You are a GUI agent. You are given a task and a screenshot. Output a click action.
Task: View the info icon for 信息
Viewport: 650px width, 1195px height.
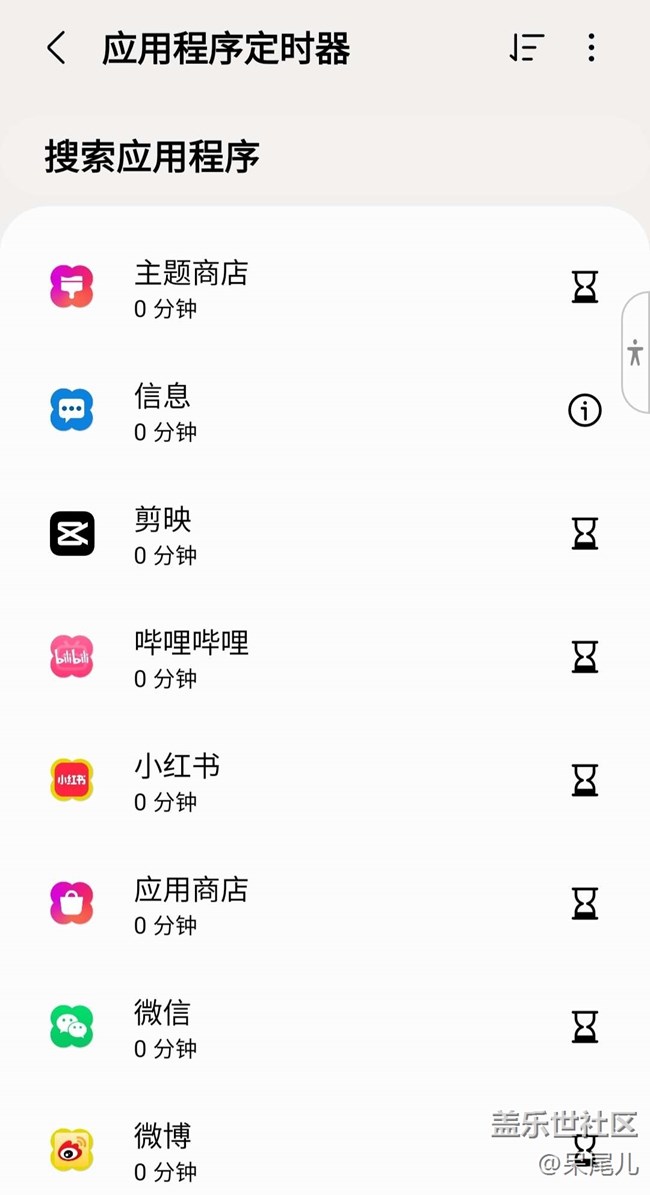585,410
